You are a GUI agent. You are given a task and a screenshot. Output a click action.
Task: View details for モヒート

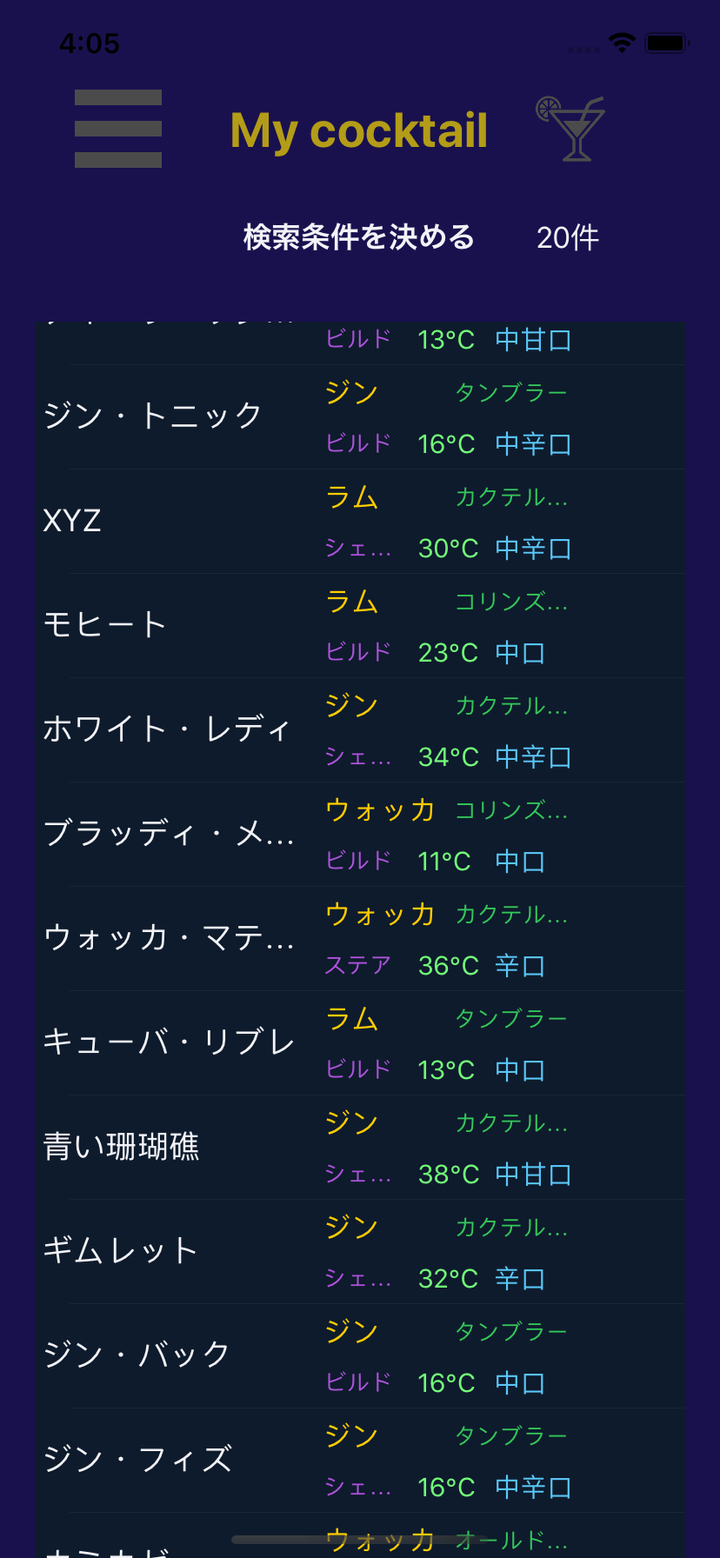105,625
